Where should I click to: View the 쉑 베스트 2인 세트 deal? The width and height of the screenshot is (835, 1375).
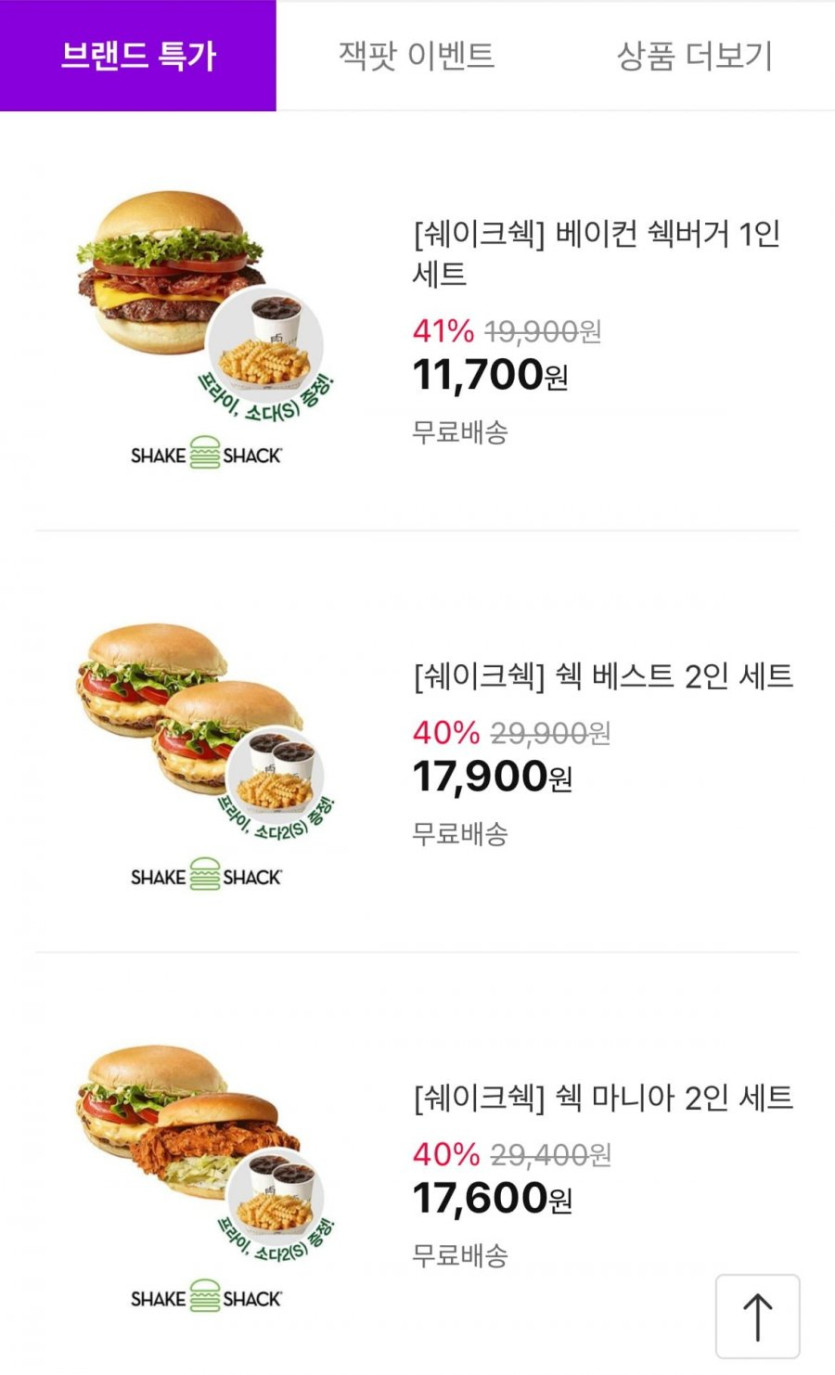tap(602, 677)
